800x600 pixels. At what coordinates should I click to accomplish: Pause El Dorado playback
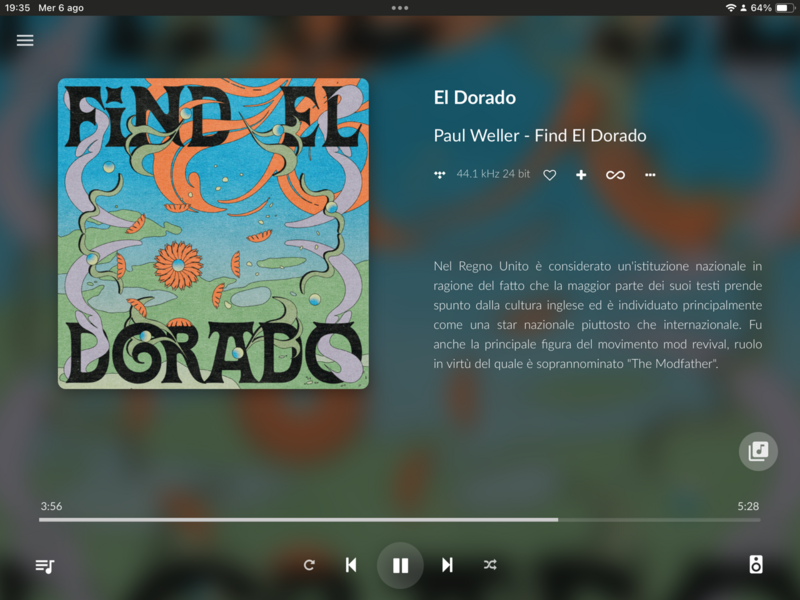click(x=400, y=565)
